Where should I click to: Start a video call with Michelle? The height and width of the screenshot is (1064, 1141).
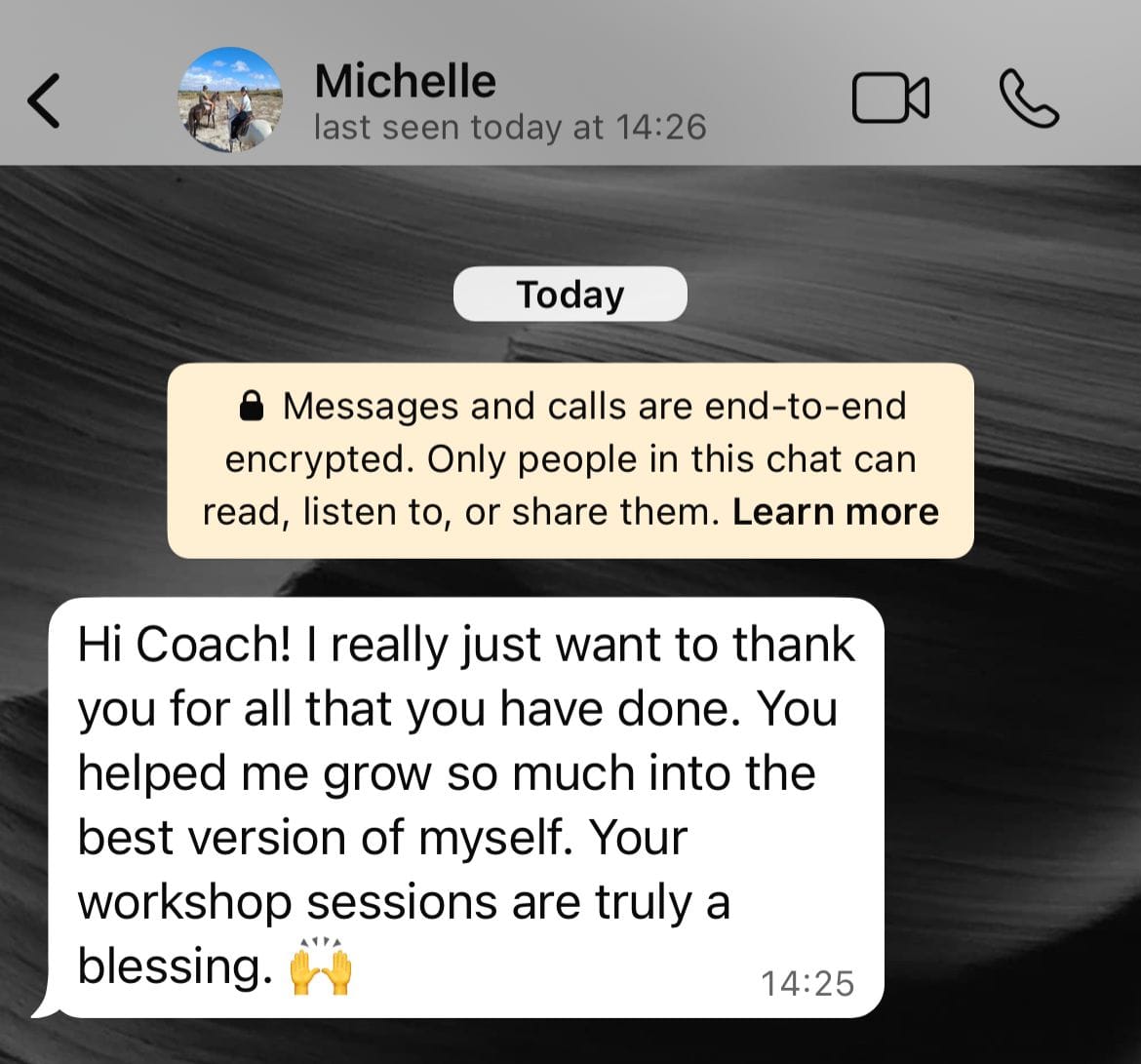coord(890,99)
